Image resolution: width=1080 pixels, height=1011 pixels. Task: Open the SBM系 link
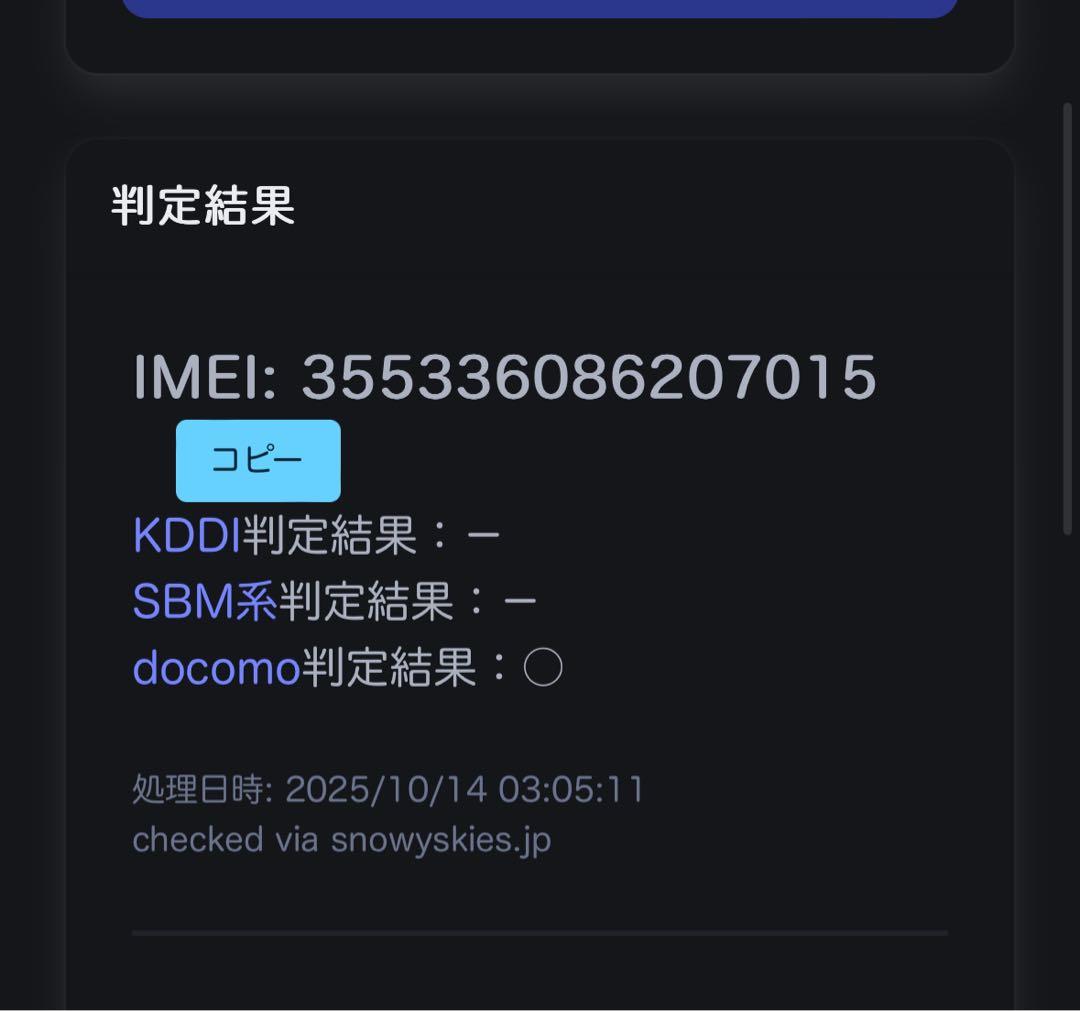click(204, 602)
